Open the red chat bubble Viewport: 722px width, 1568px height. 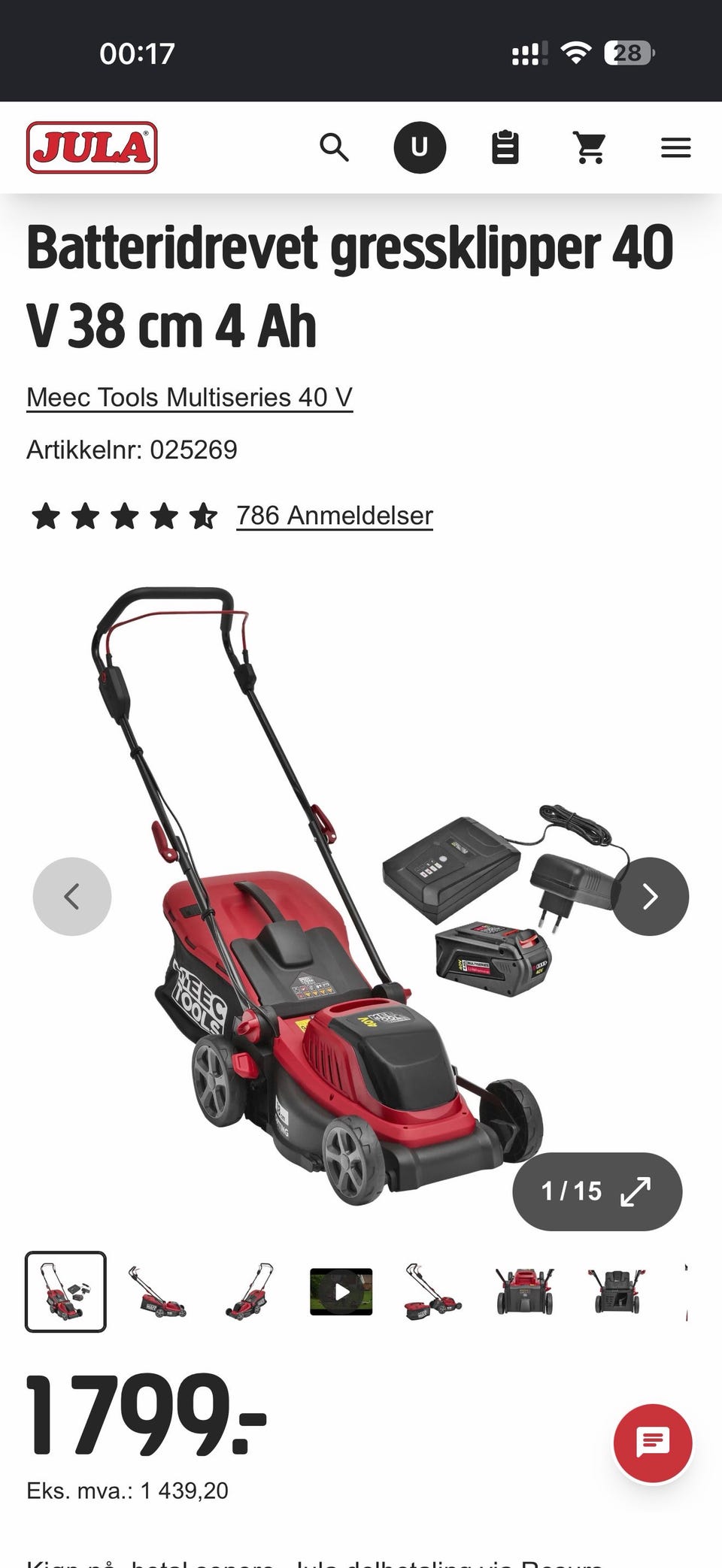point(653,1442)
